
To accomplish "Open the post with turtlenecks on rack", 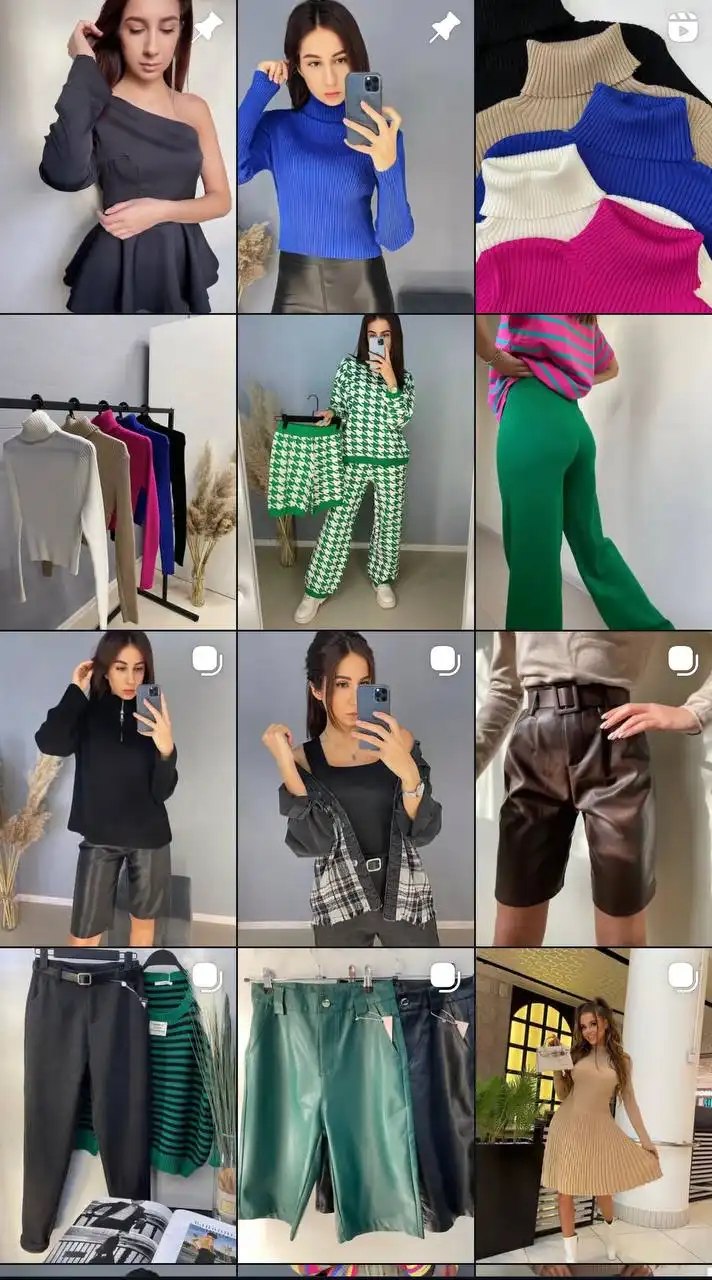I will coord(118,472).
